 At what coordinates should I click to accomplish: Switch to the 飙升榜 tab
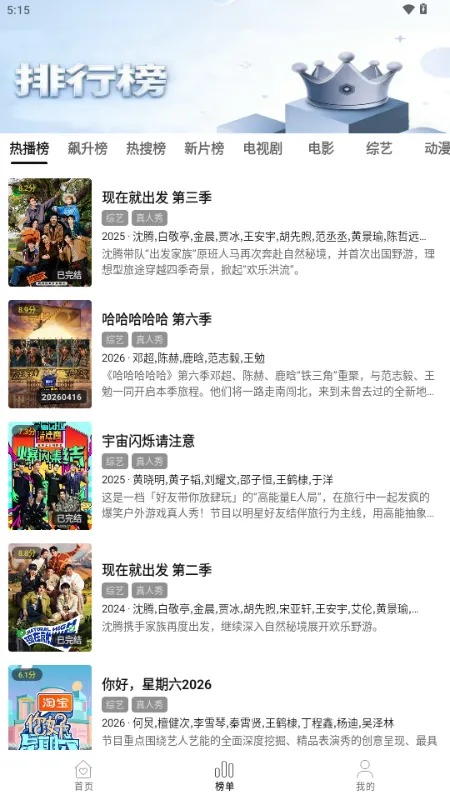[88, 148]
